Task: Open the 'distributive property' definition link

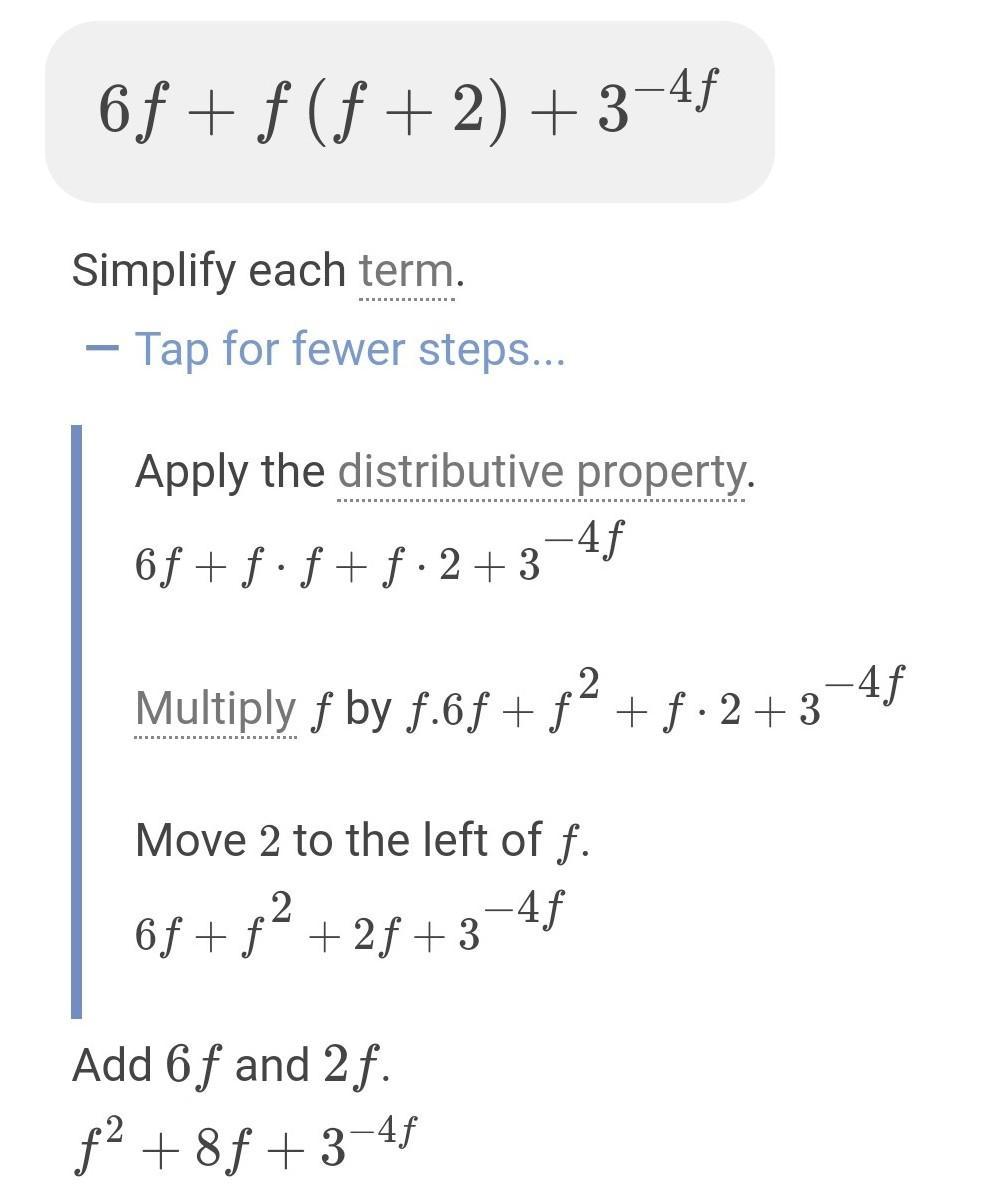Action: [x=541, y=472]
